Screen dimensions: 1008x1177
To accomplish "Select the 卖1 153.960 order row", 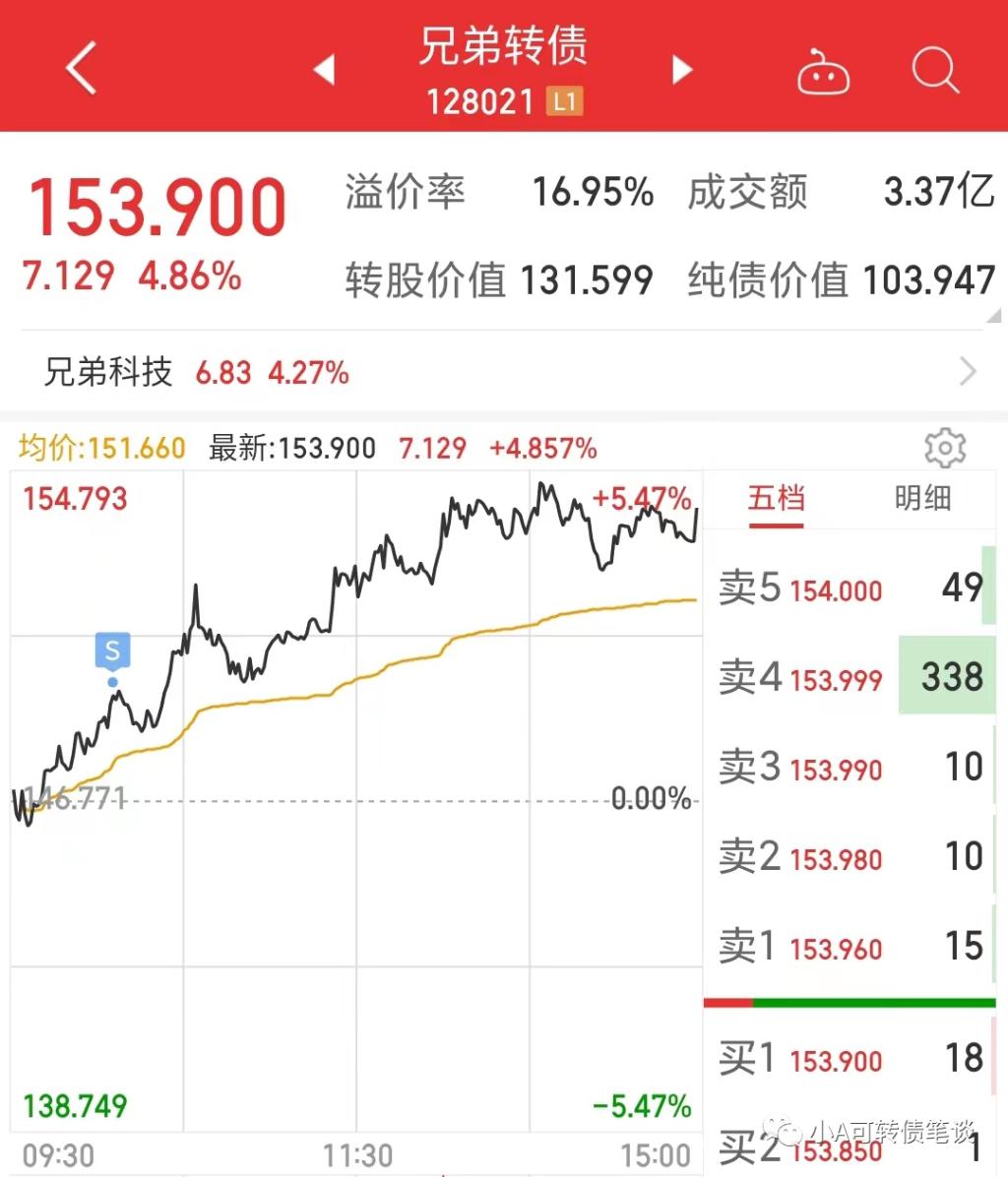I will click(850, 947).
